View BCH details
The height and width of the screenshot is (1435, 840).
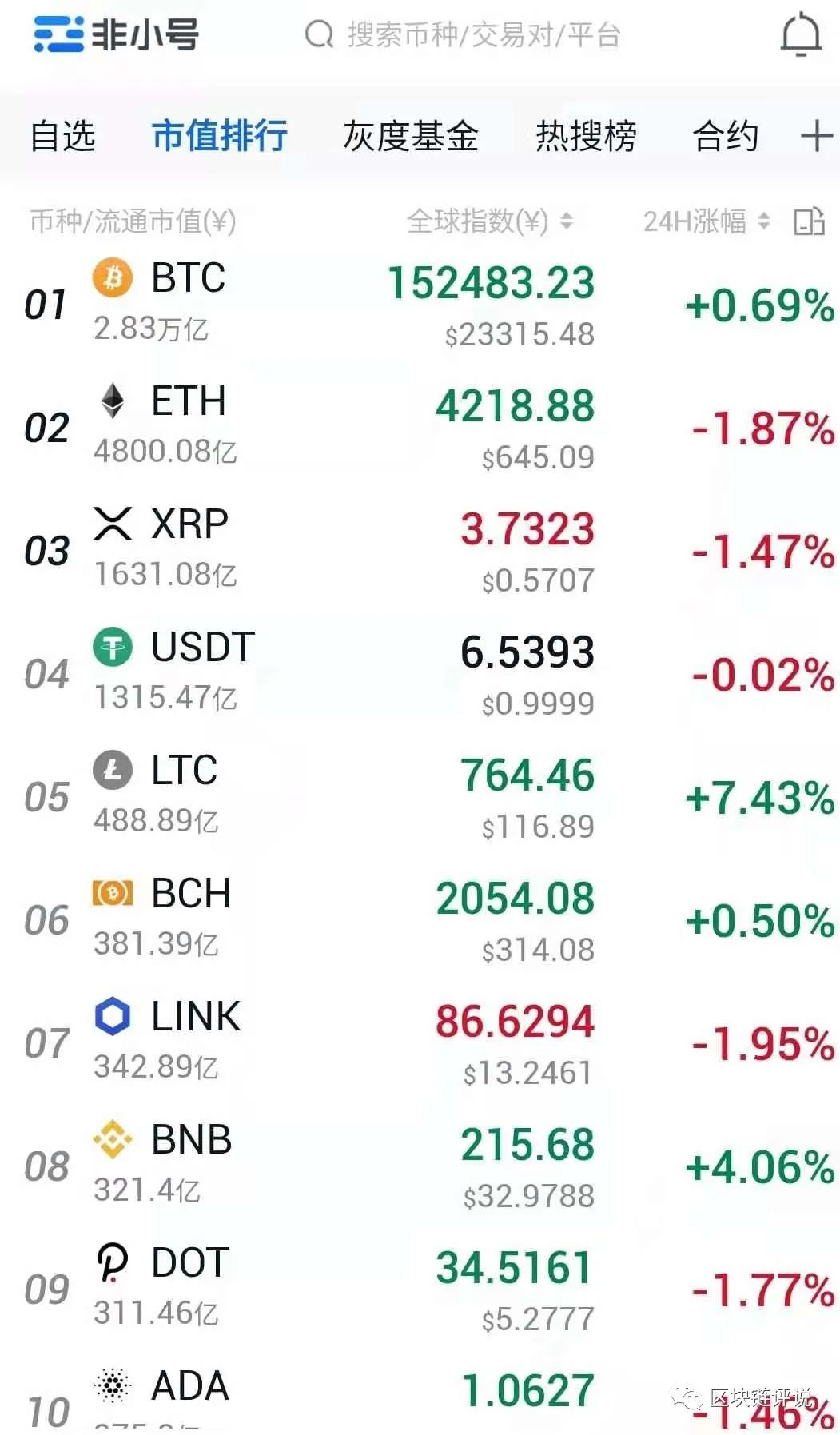pyautogui.click(x=190, y=895)
